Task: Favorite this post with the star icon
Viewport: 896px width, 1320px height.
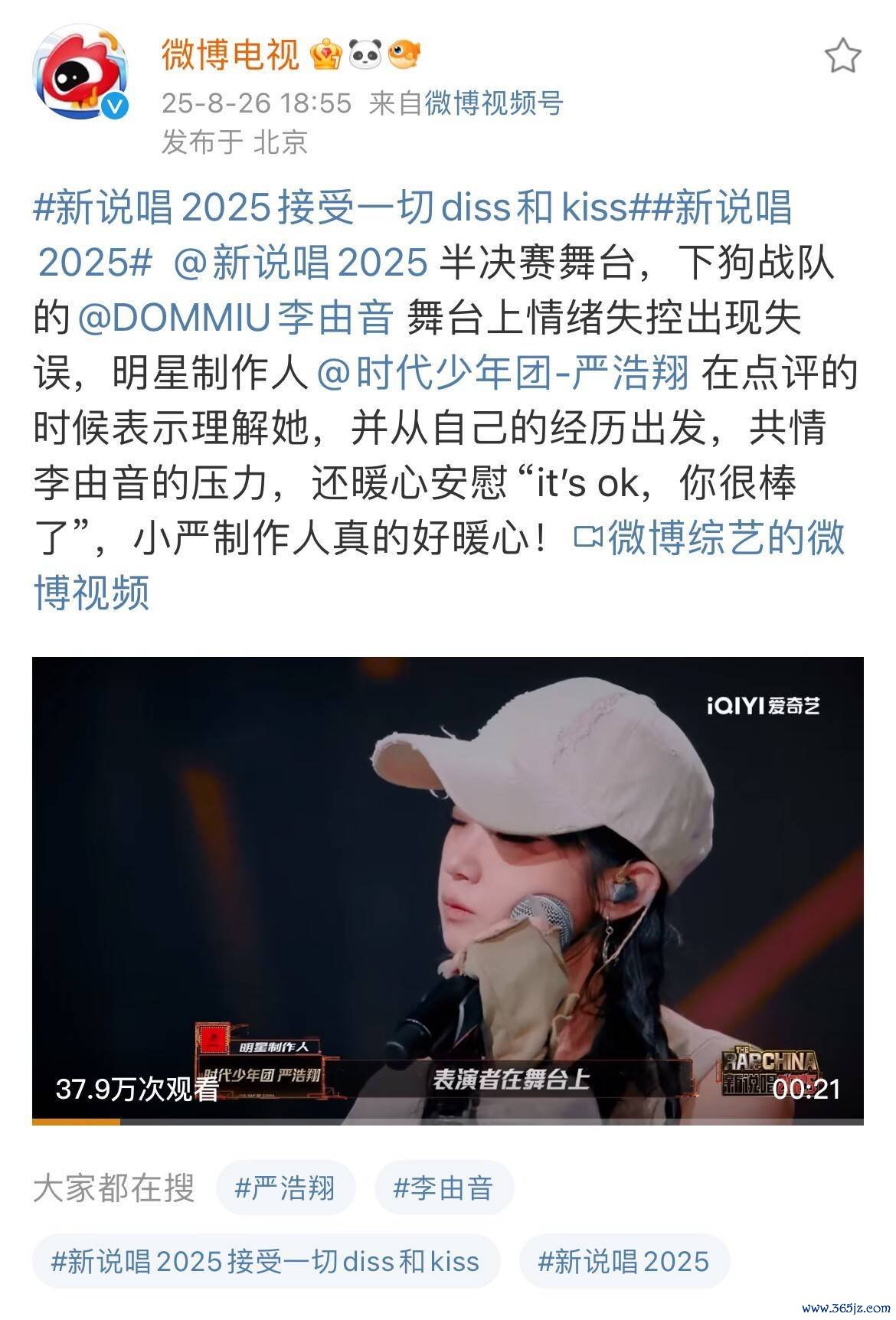Action: (x=842, y=56)
